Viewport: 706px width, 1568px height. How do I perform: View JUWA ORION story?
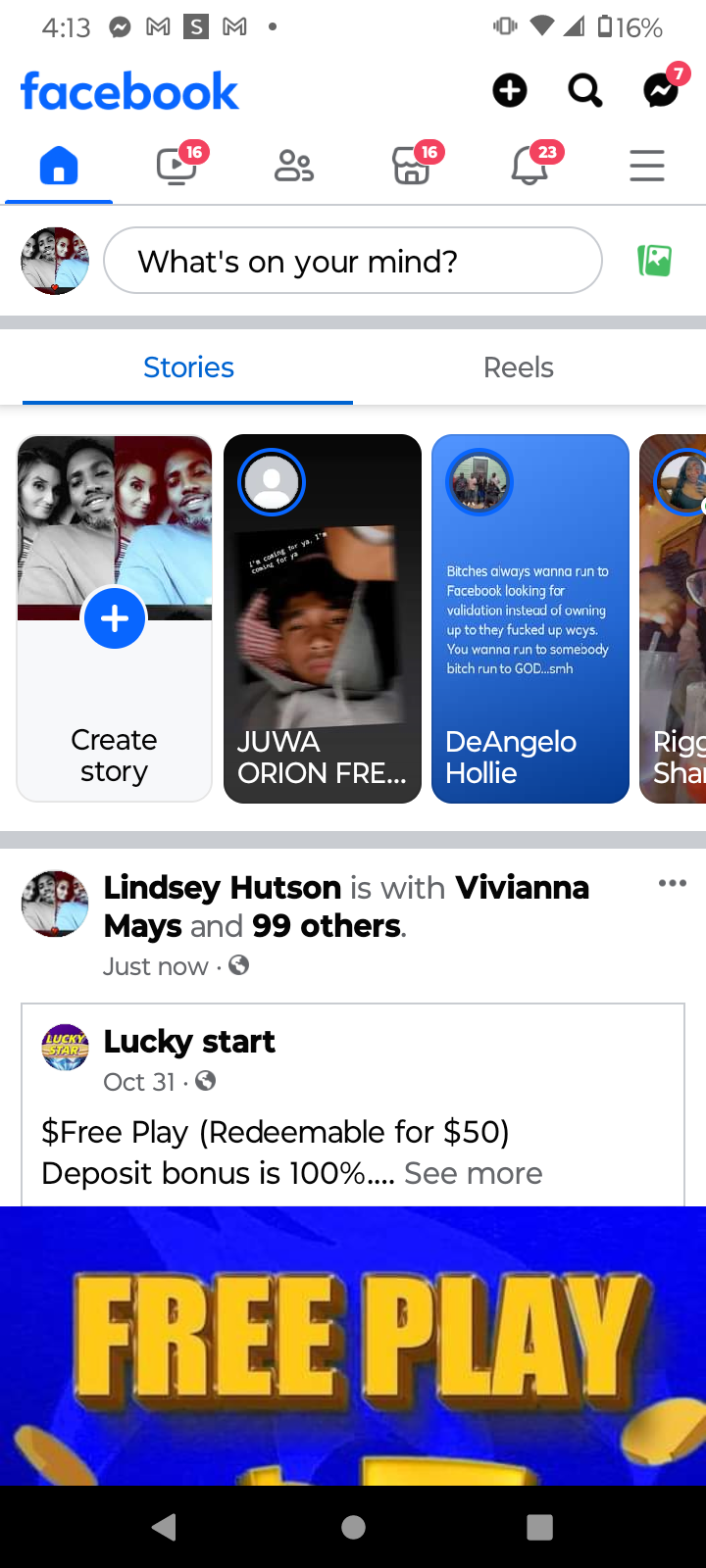323,618
